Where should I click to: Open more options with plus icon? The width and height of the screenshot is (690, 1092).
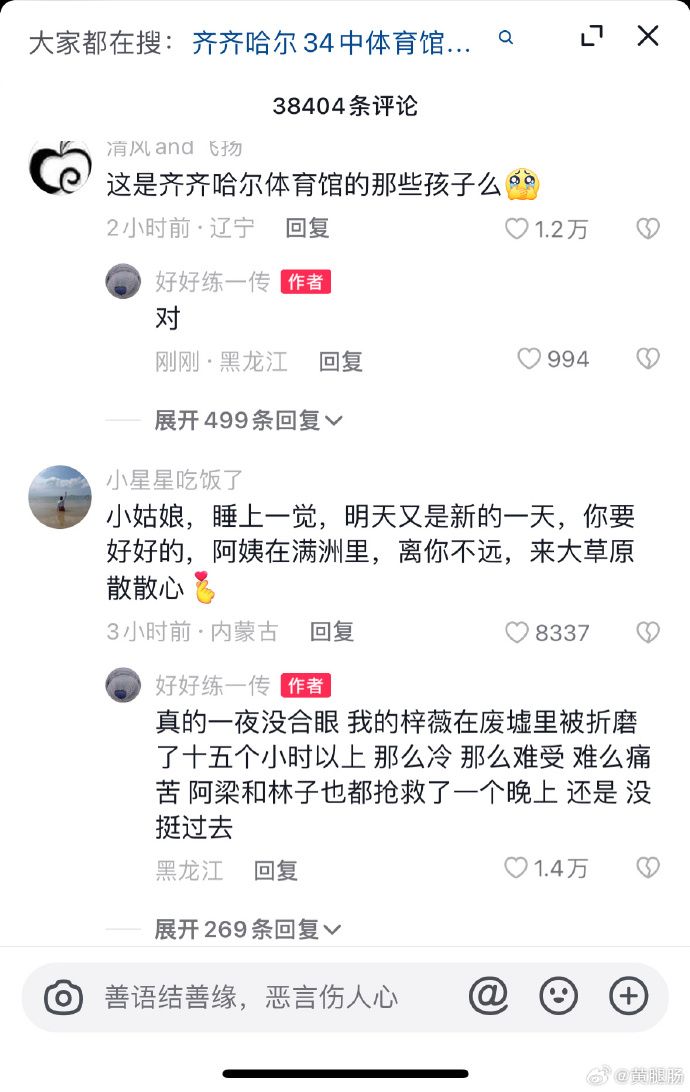point(629,996)
